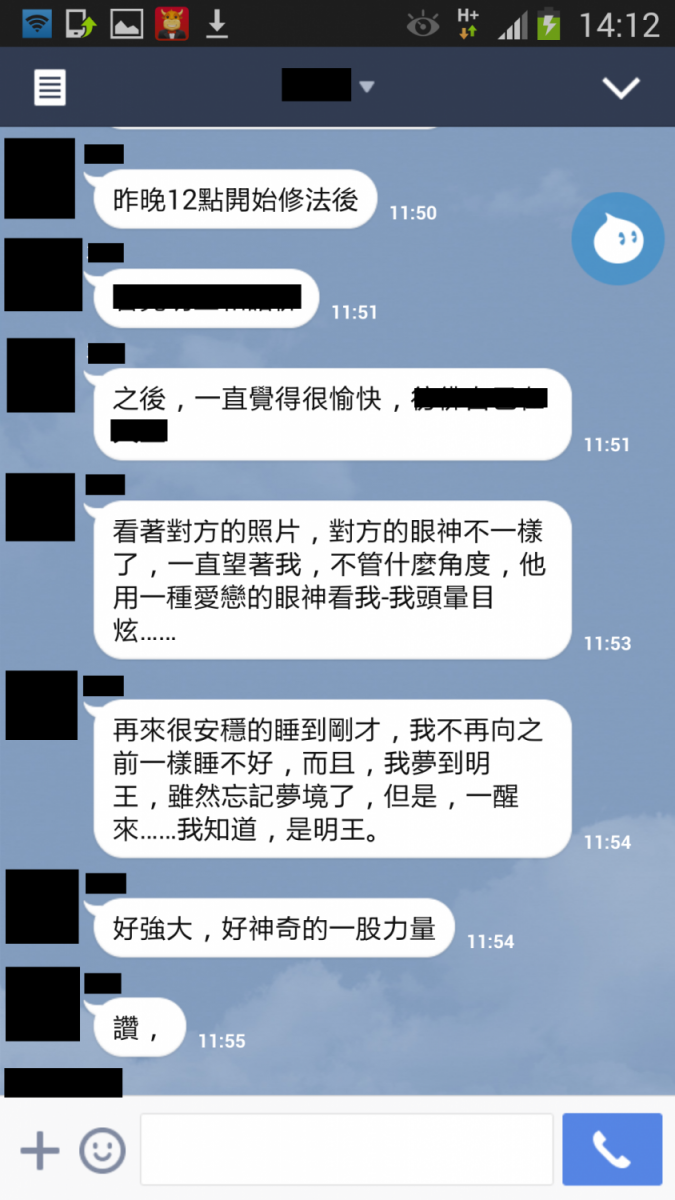Tap the floating blue chat head bubble
The image size is (675, 1200).
click(618, 239)
